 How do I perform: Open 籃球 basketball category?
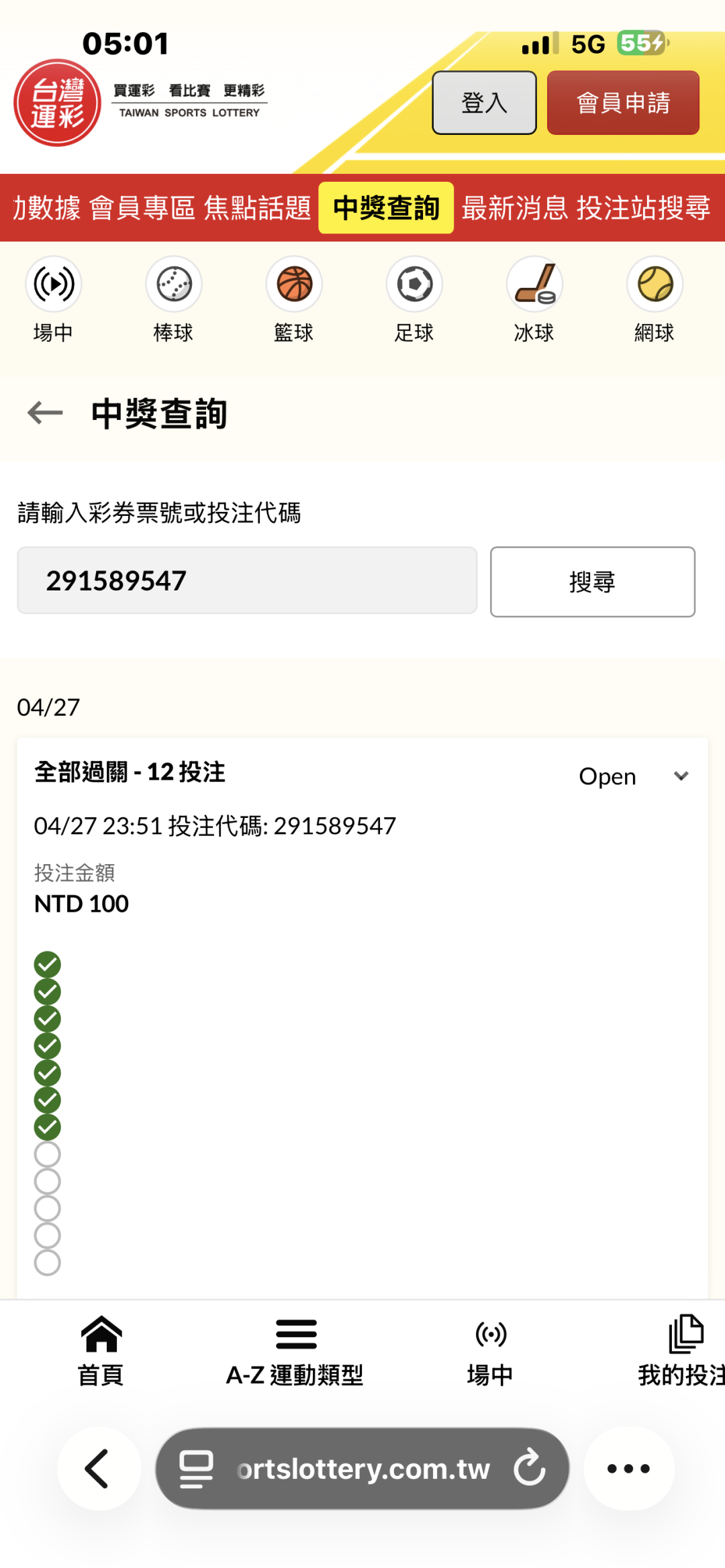tap(294, 300)
